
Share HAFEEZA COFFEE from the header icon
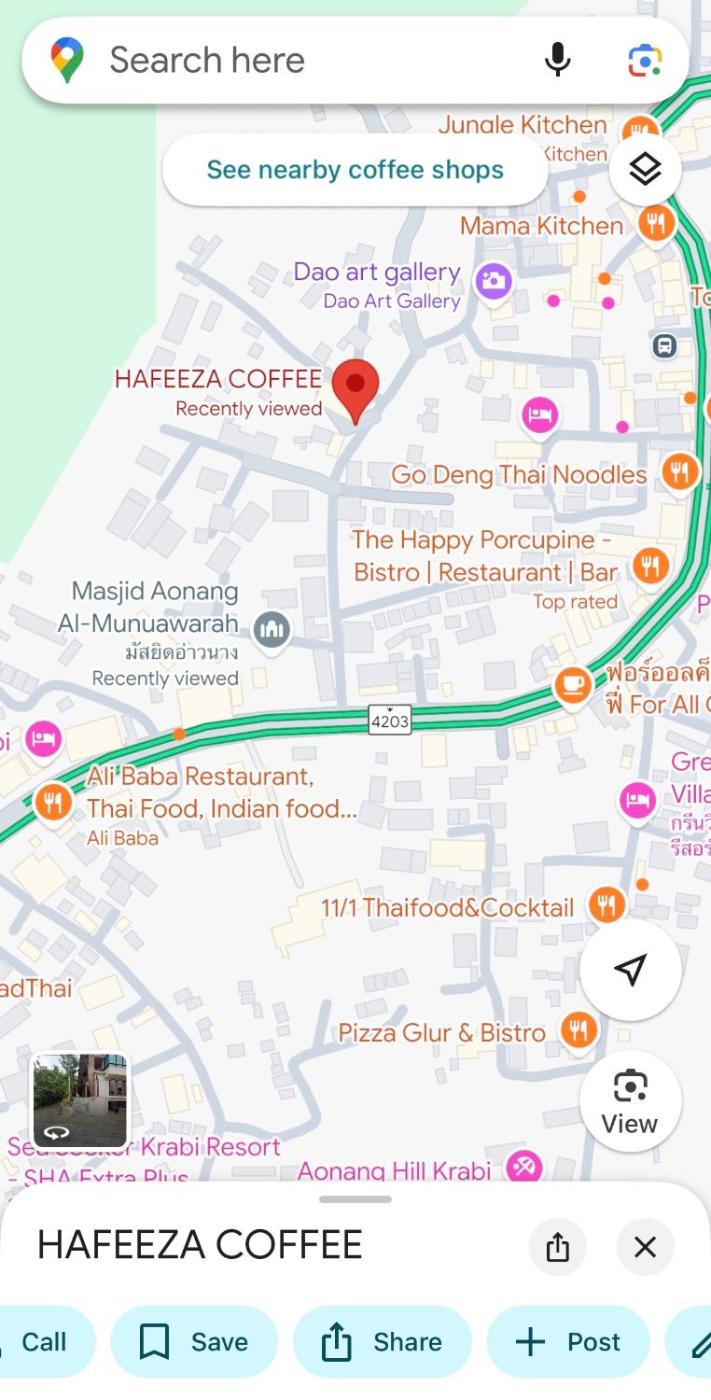pos(558,1246)
